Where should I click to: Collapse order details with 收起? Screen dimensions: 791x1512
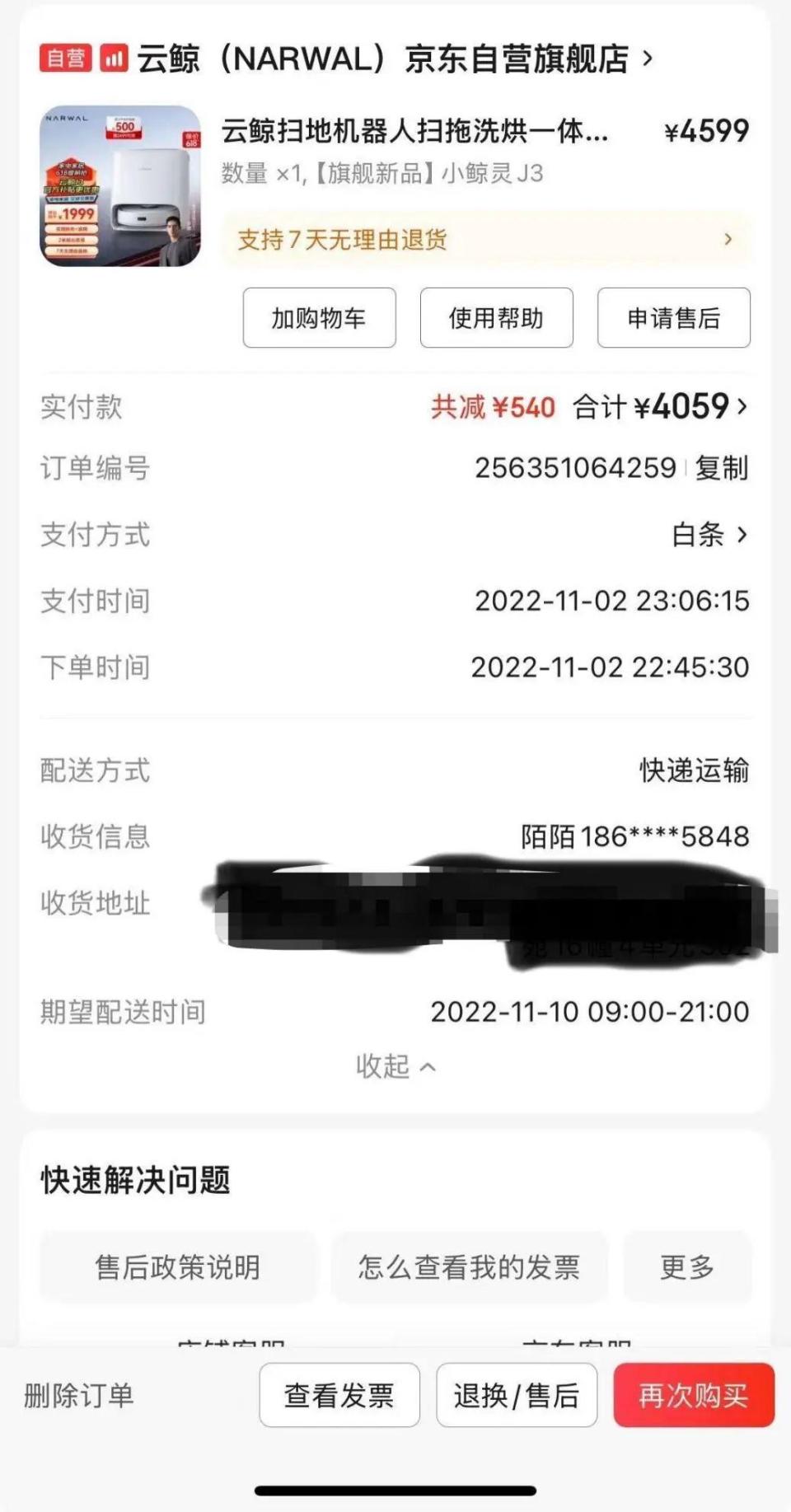[395, 1066]
